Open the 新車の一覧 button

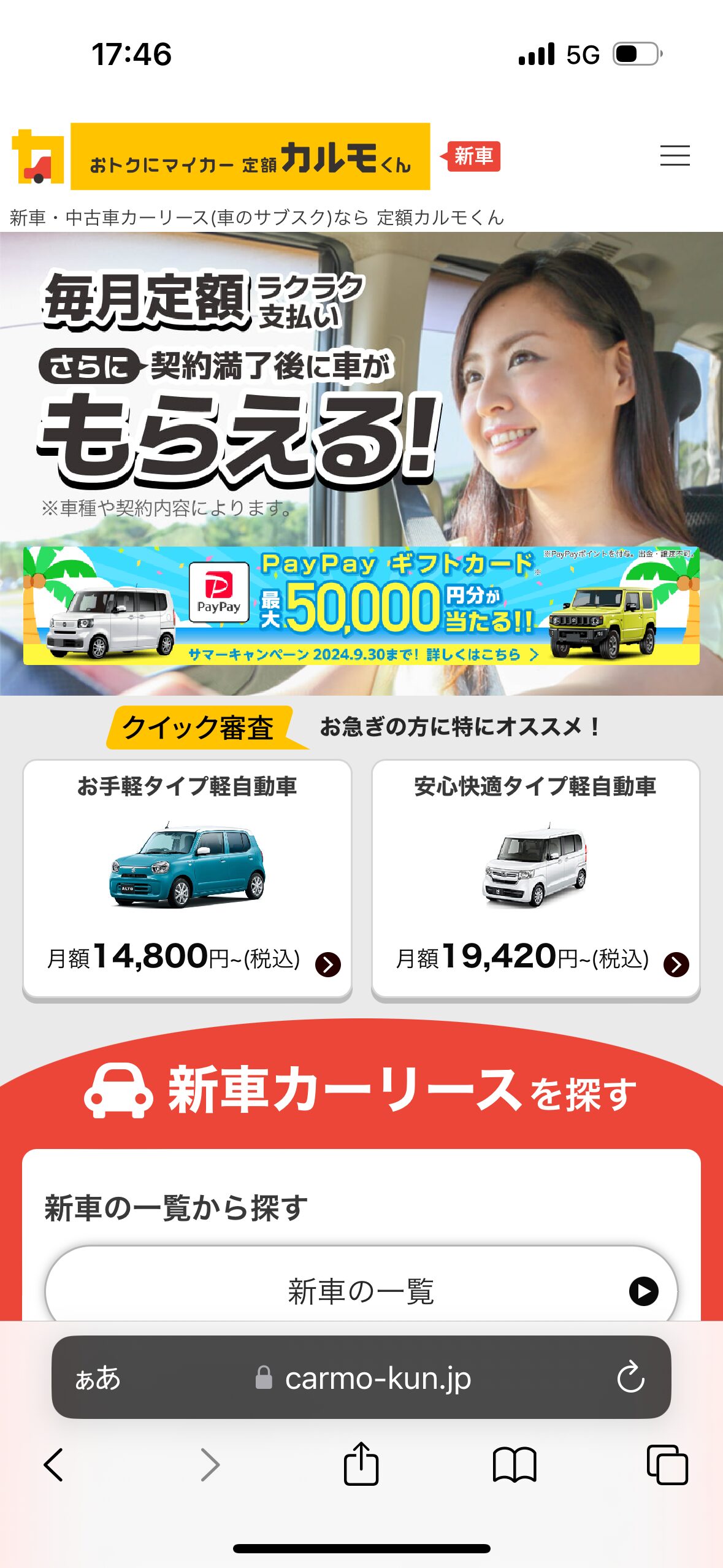(361, 1291)
